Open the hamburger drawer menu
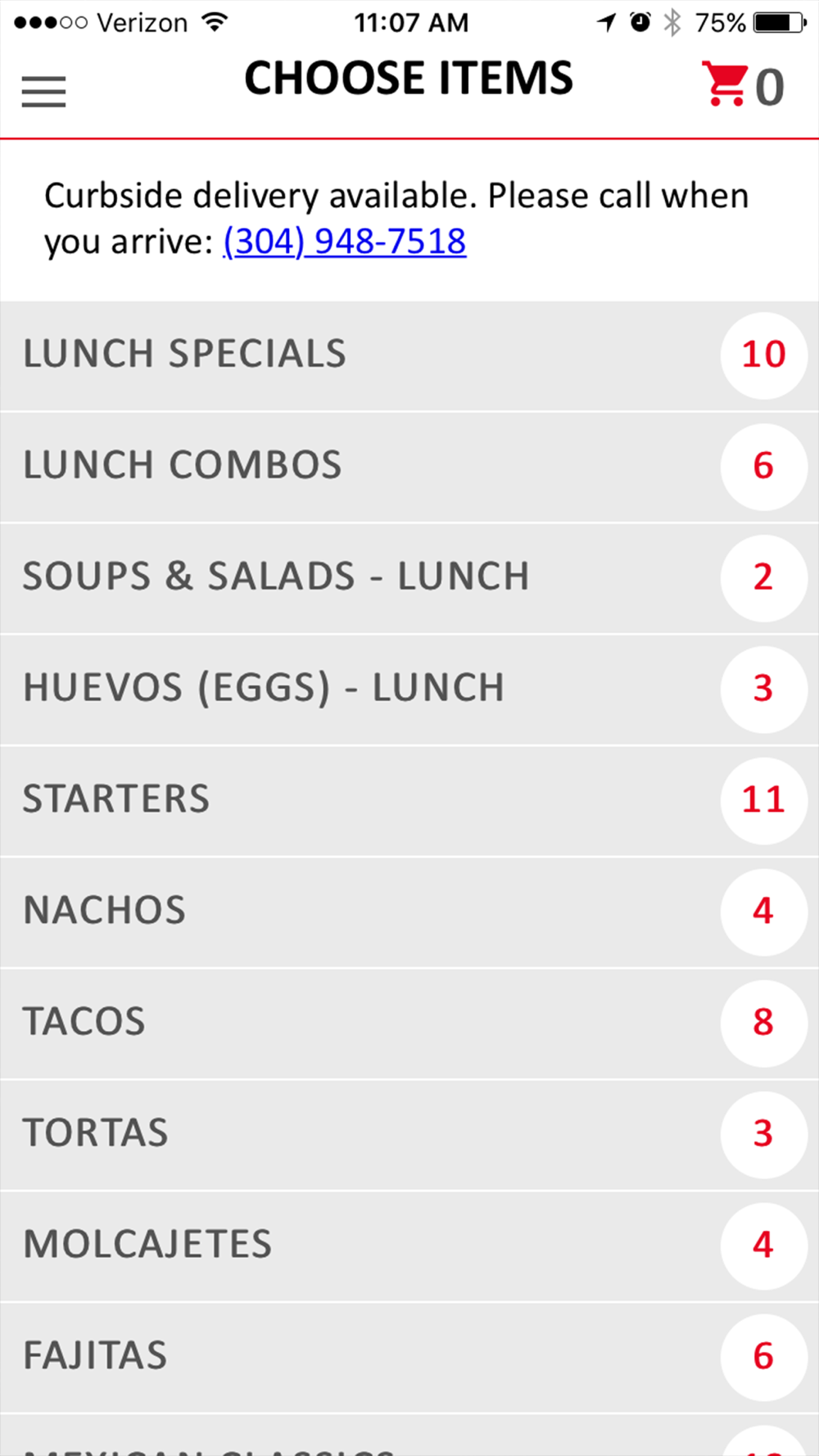819x1456 pixels. [43, 92]
